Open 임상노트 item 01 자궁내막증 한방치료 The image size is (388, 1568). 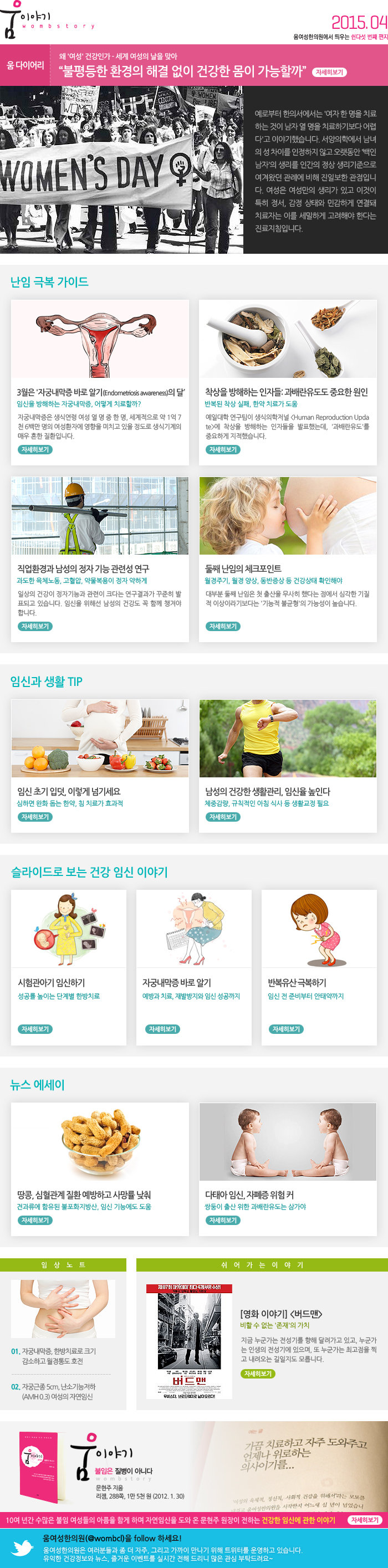(x=58, y=1356)
